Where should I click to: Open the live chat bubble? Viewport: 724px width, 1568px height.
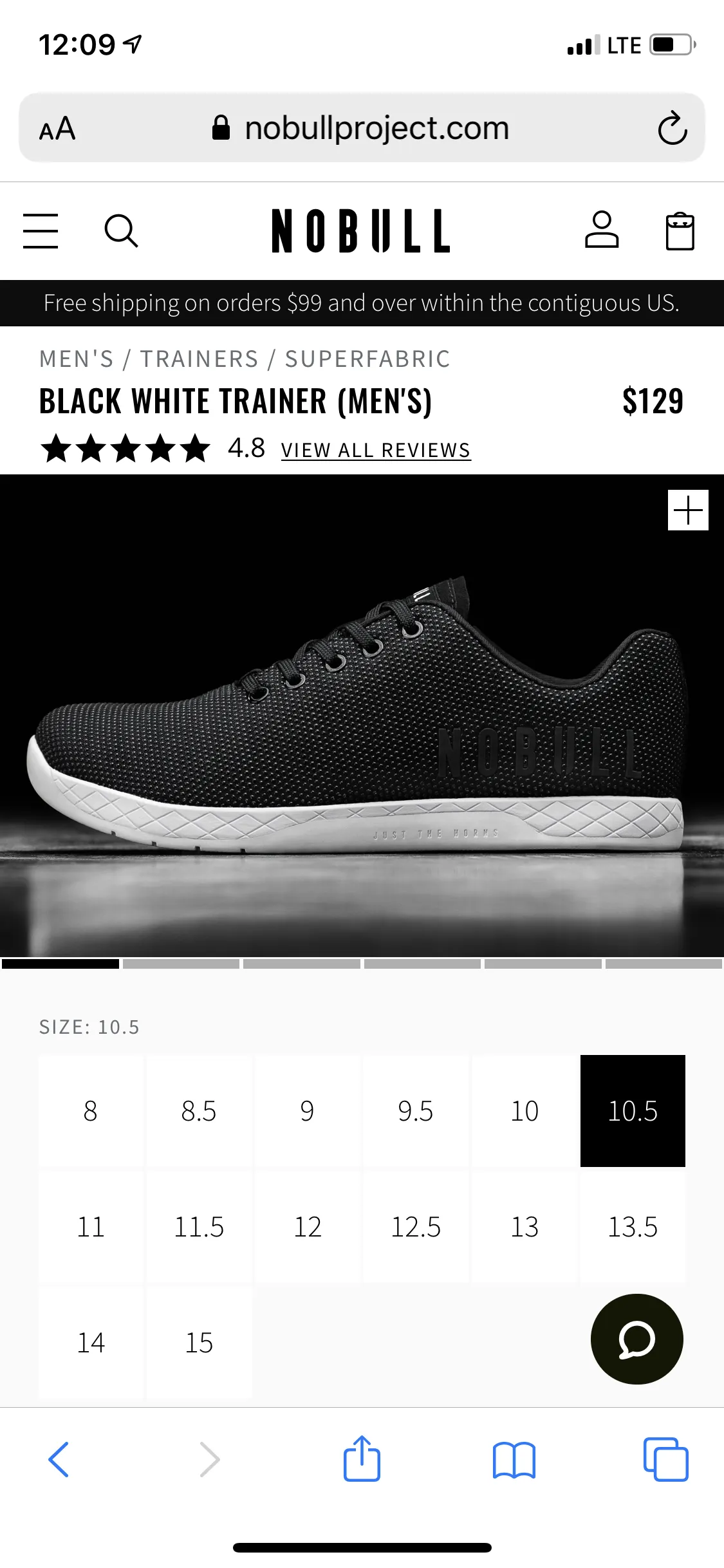coord(636,1339)
